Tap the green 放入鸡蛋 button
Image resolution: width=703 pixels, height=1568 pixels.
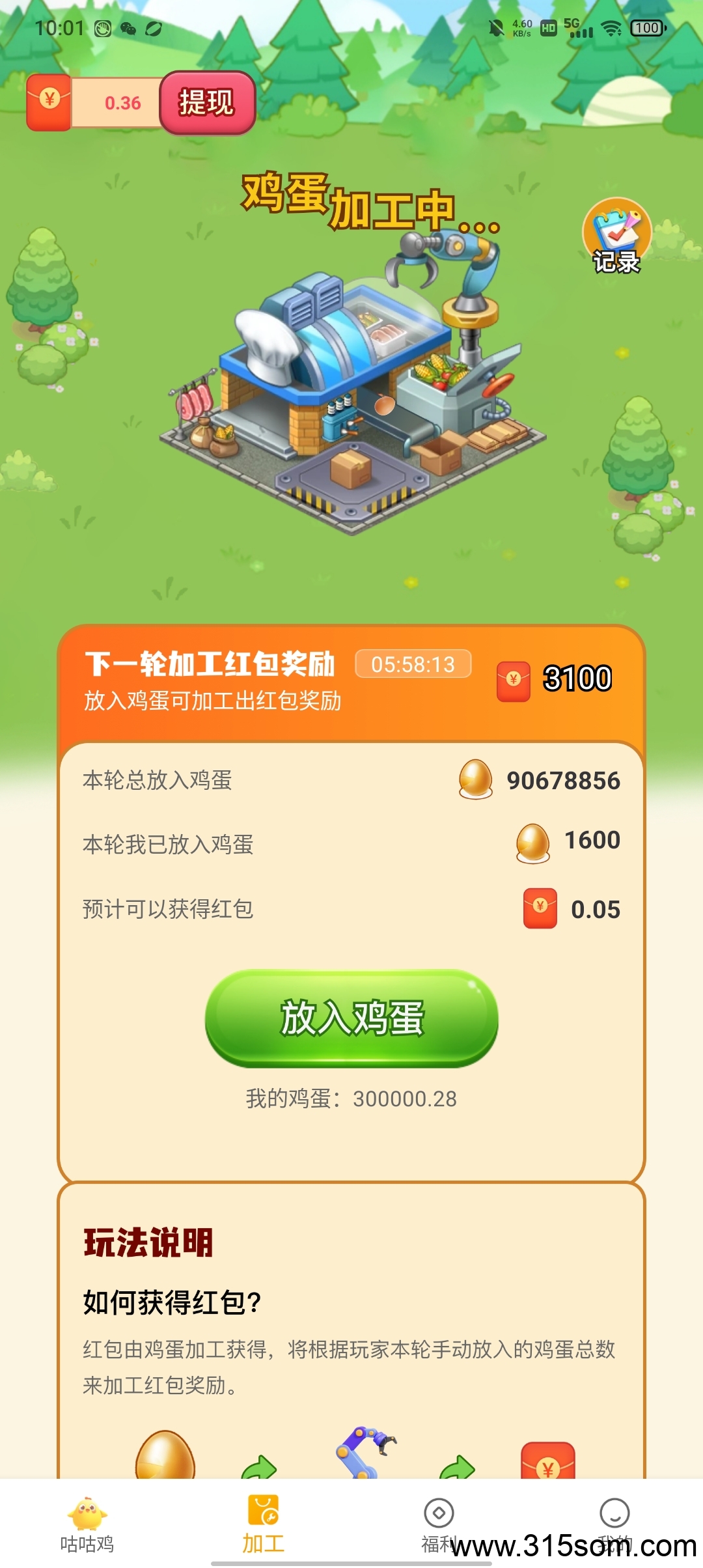coord(351,1018)
